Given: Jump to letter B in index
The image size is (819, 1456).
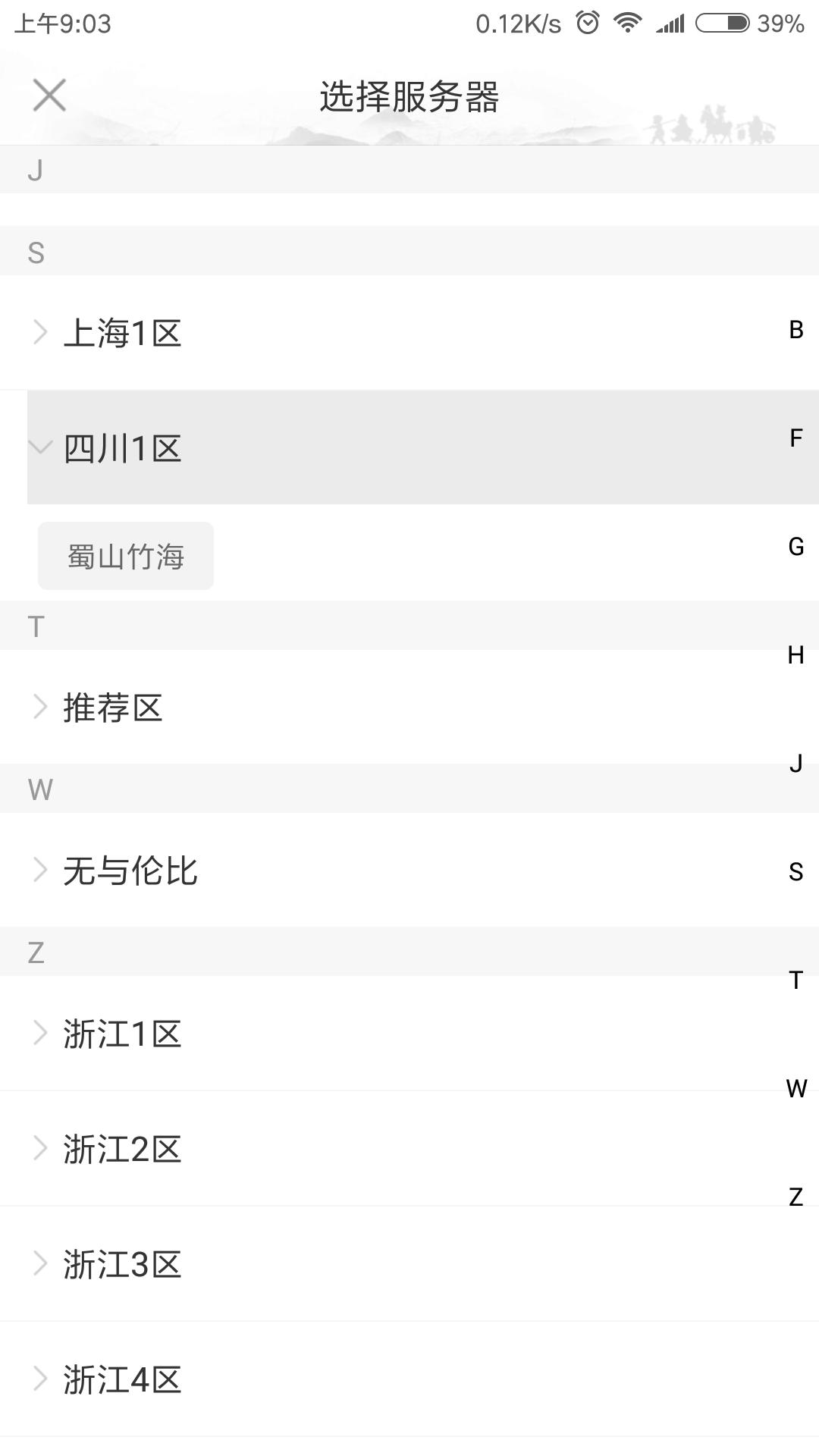Looking at the screenshot, I should [795, 330].
